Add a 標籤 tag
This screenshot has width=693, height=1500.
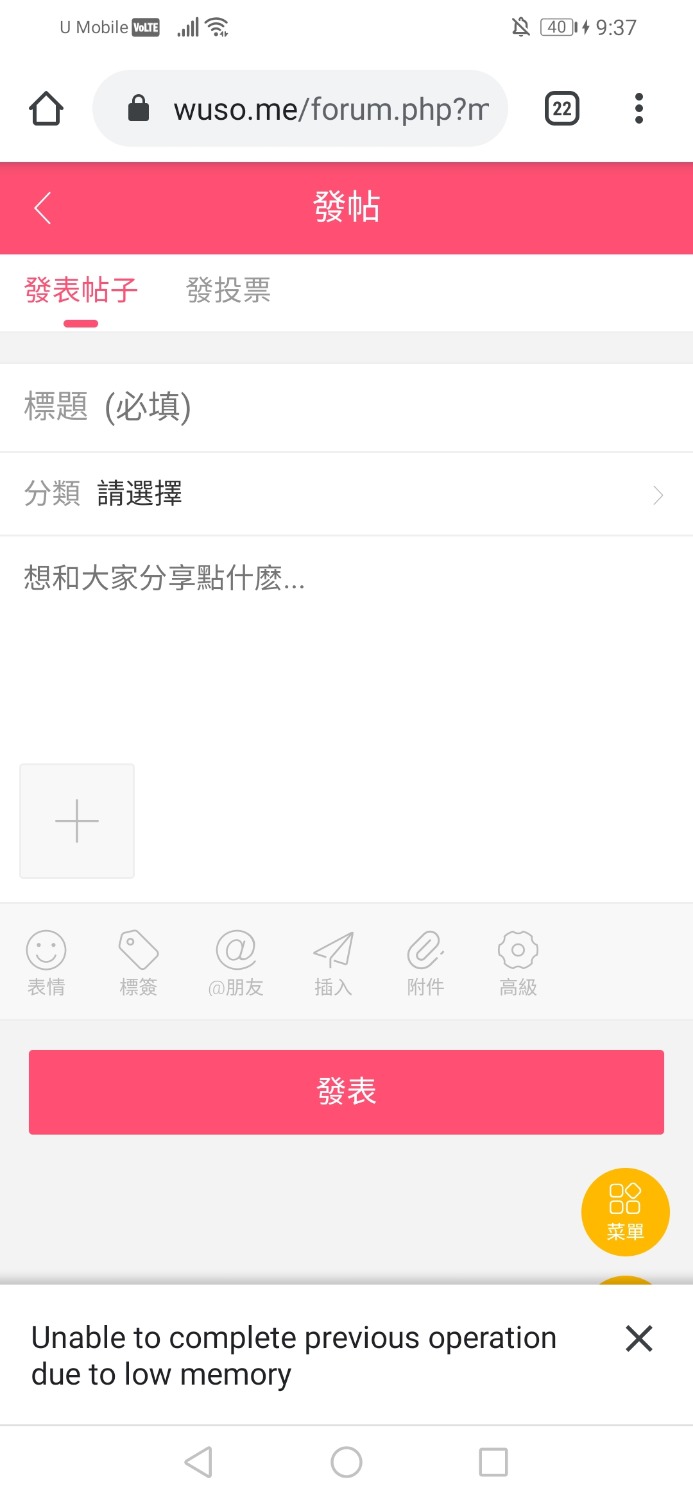click(138, 962)
